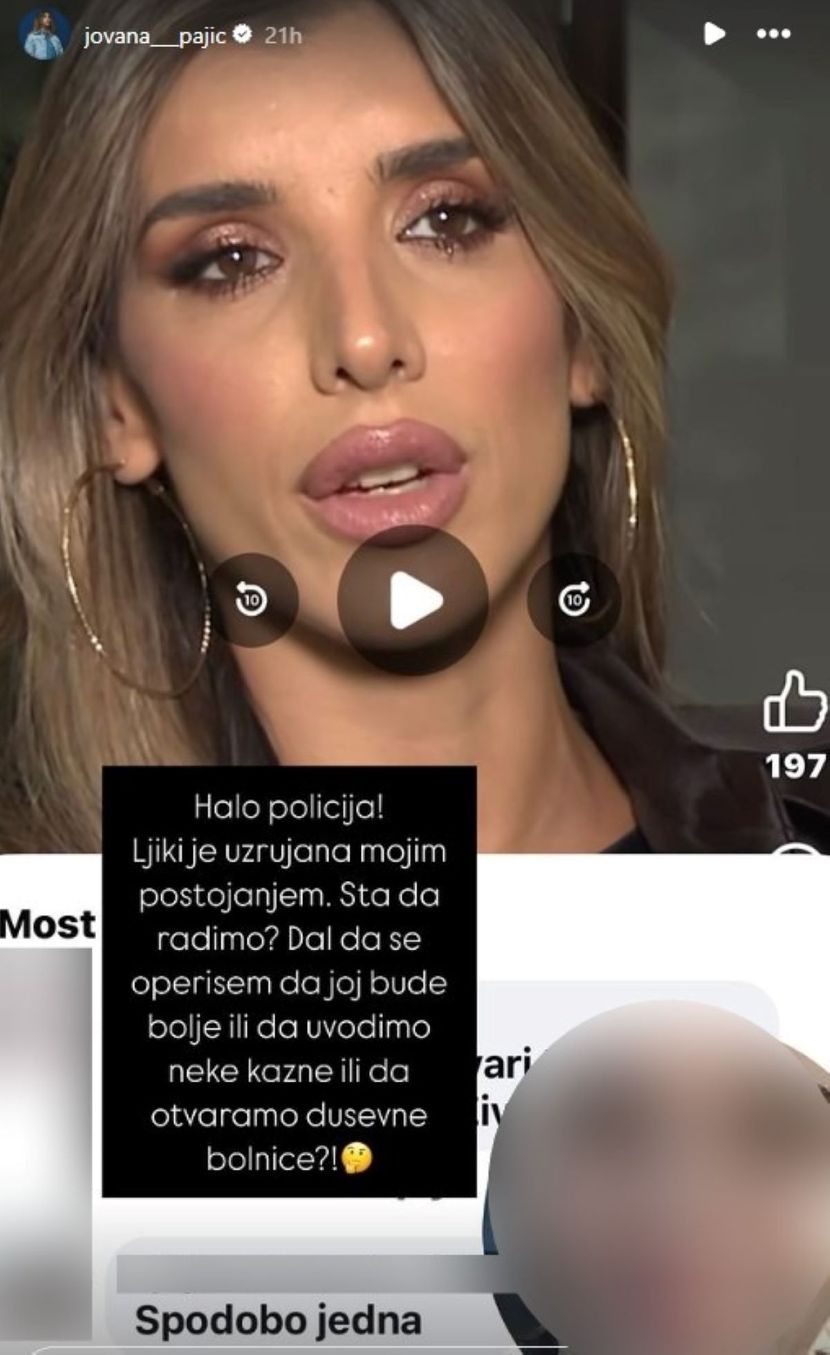The image size is (830, 1355).
Task: Resume story playback from the top bar
Action: click(x=714, y=34)
